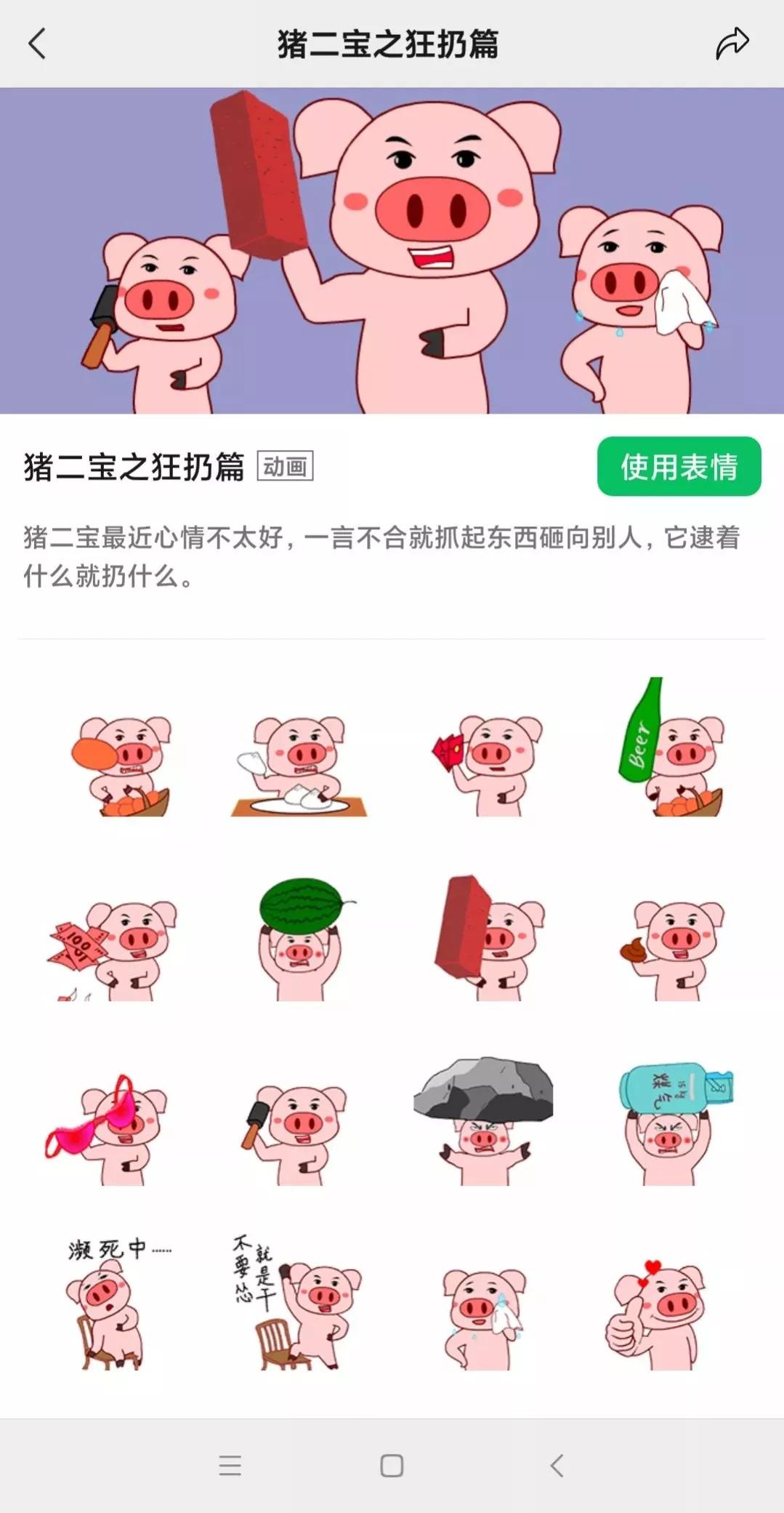Open the share icon at top right
The image size is (784, 1513).
tap(733, 44)
